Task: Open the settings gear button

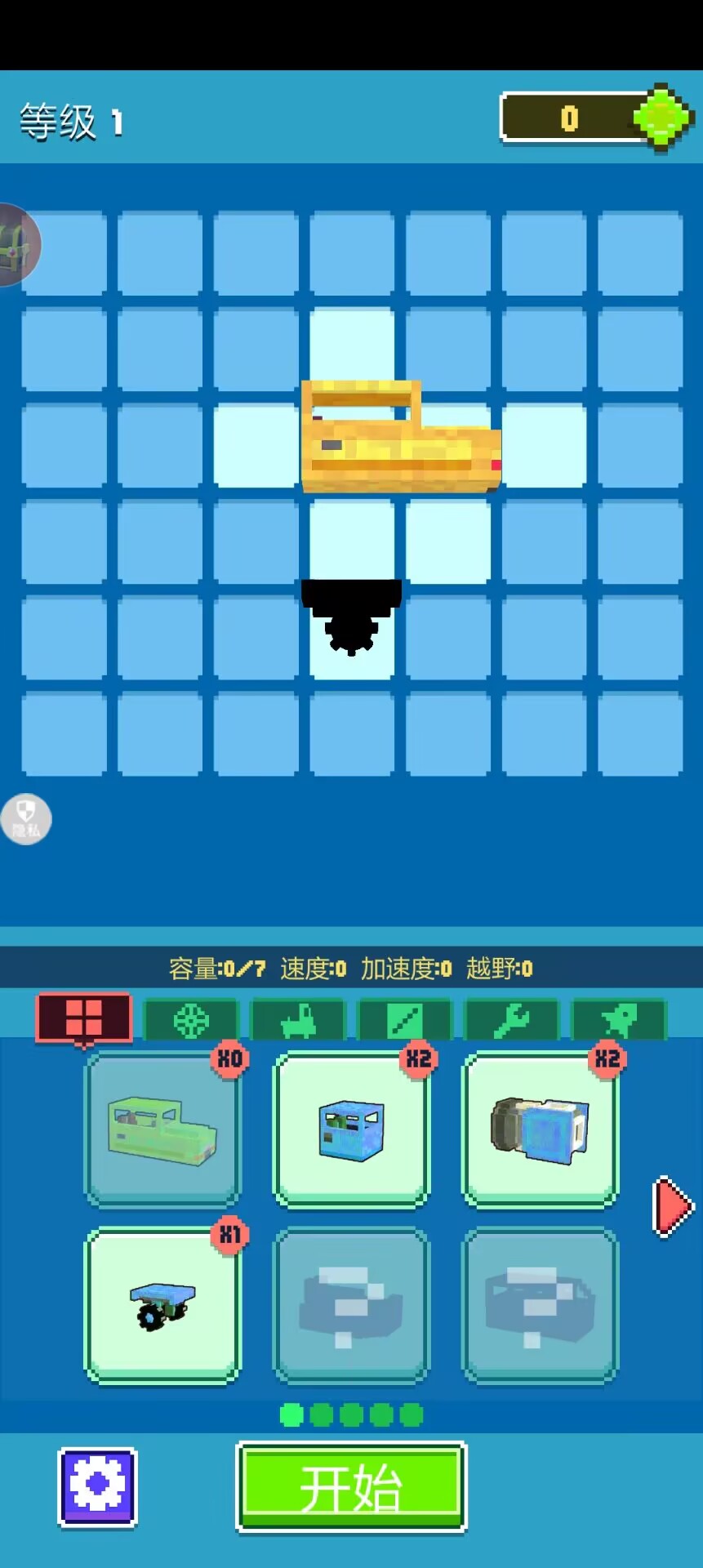Action: (97, 1487)
